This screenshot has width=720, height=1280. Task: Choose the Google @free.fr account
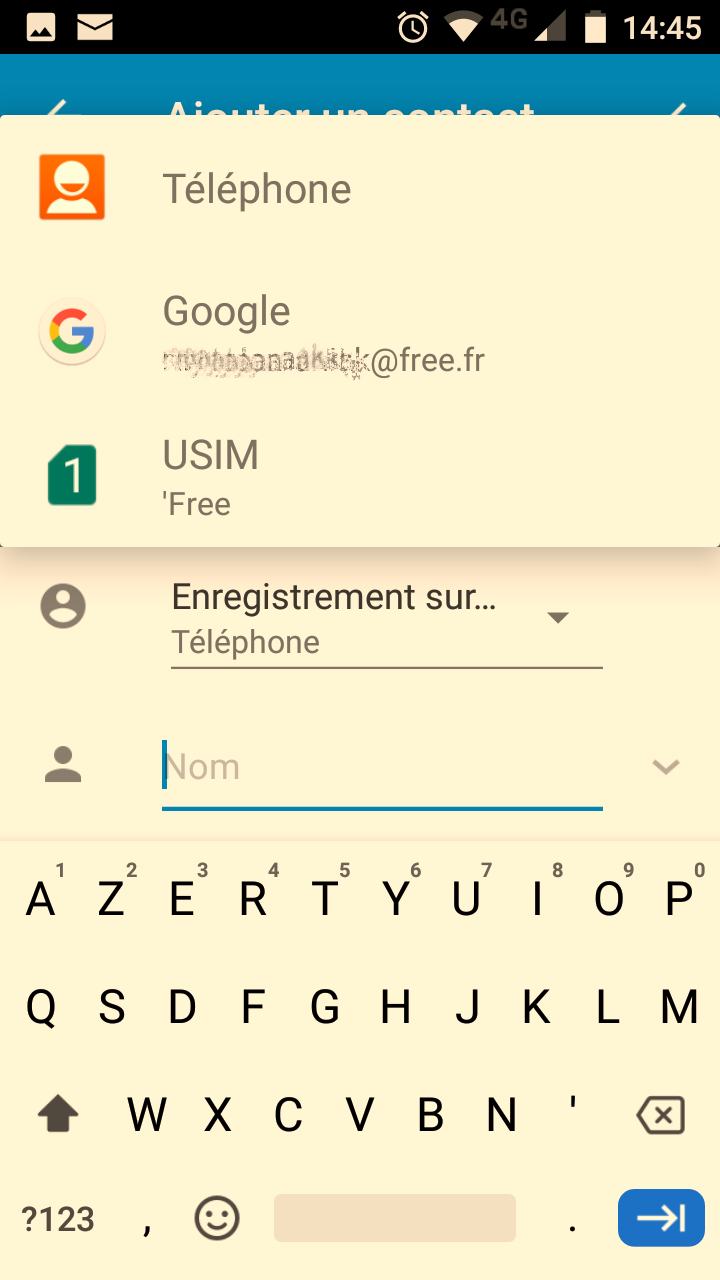(360, 332)
